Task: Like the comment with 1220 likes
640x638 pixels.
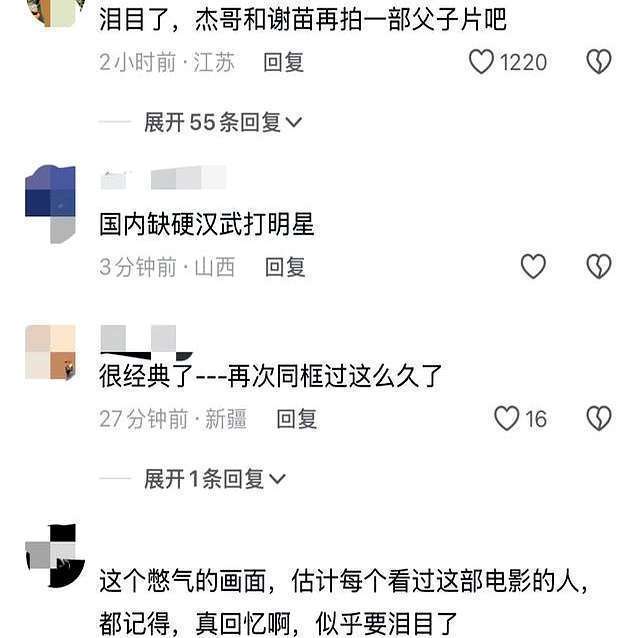Action: (483, 62)
